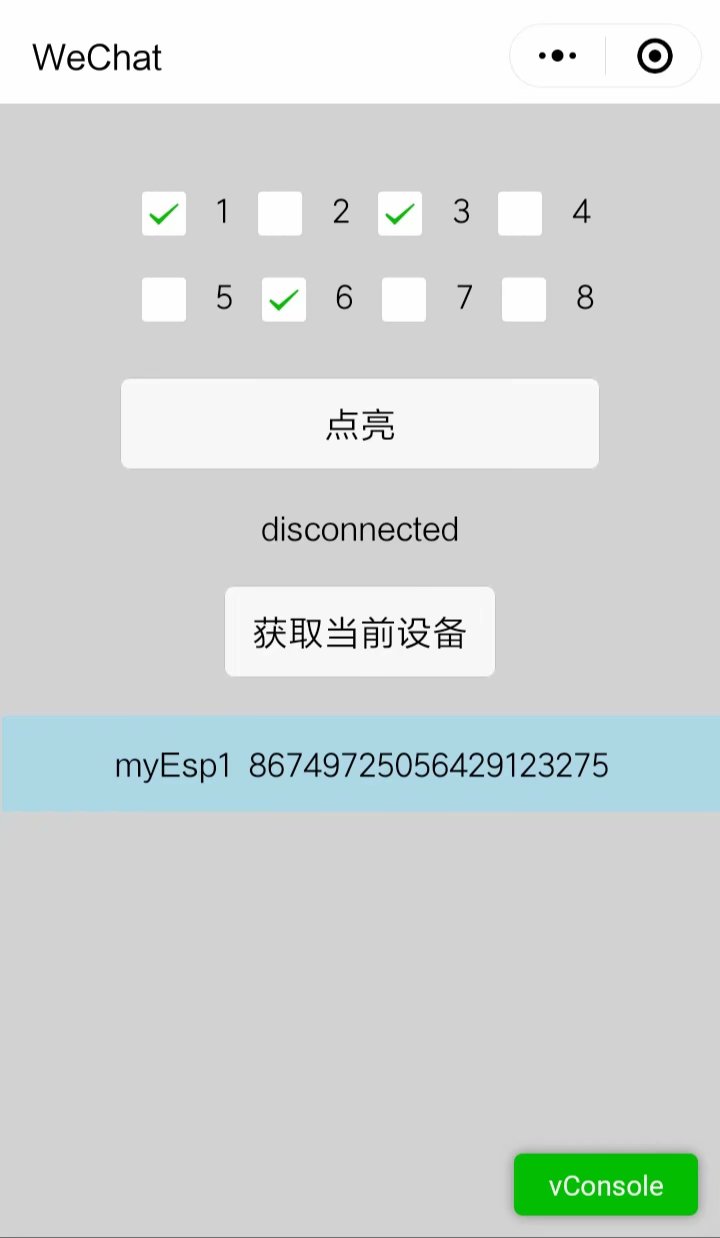
Task: Check checkbox 4
Action: point(520,213)
